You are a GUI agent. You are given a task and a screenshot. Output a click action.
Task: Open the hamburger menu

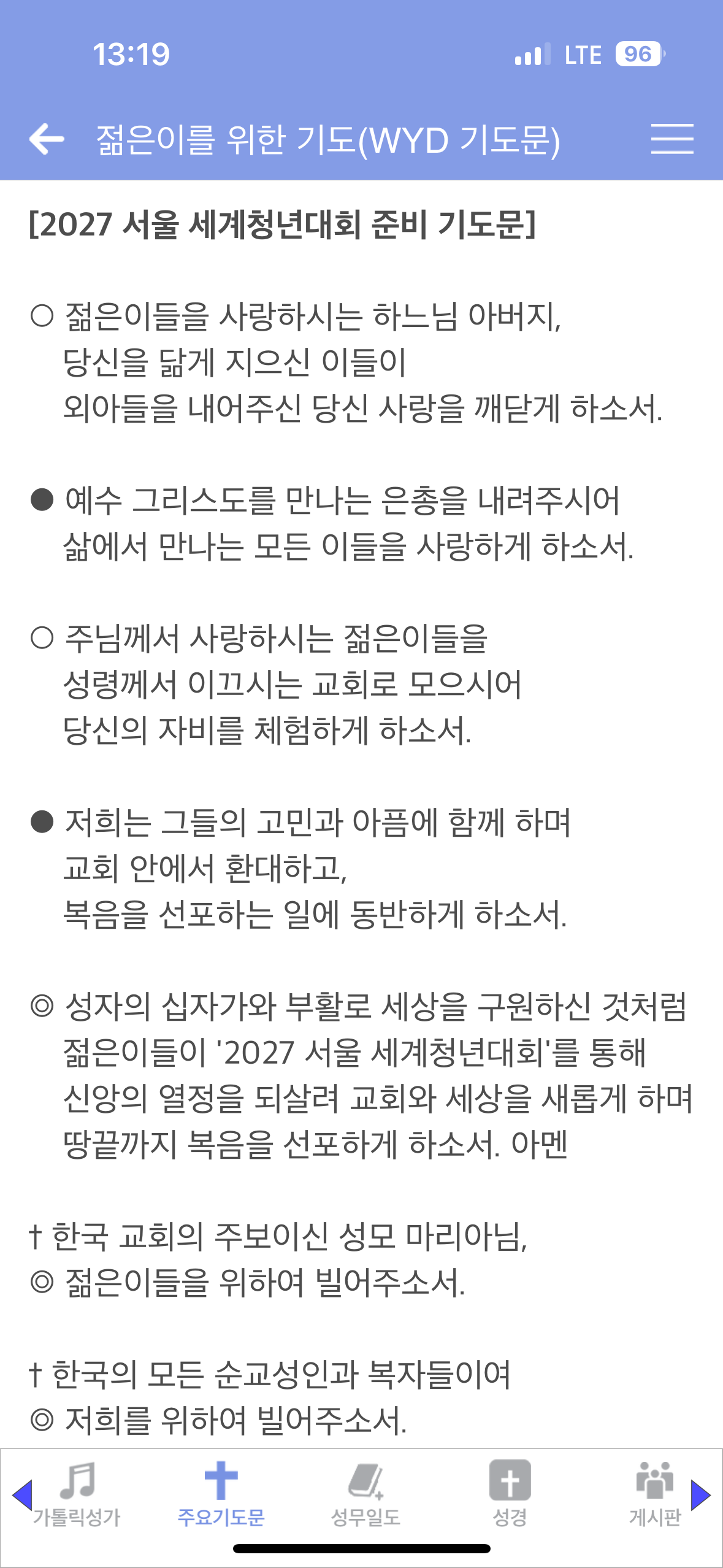coord(672,139)
